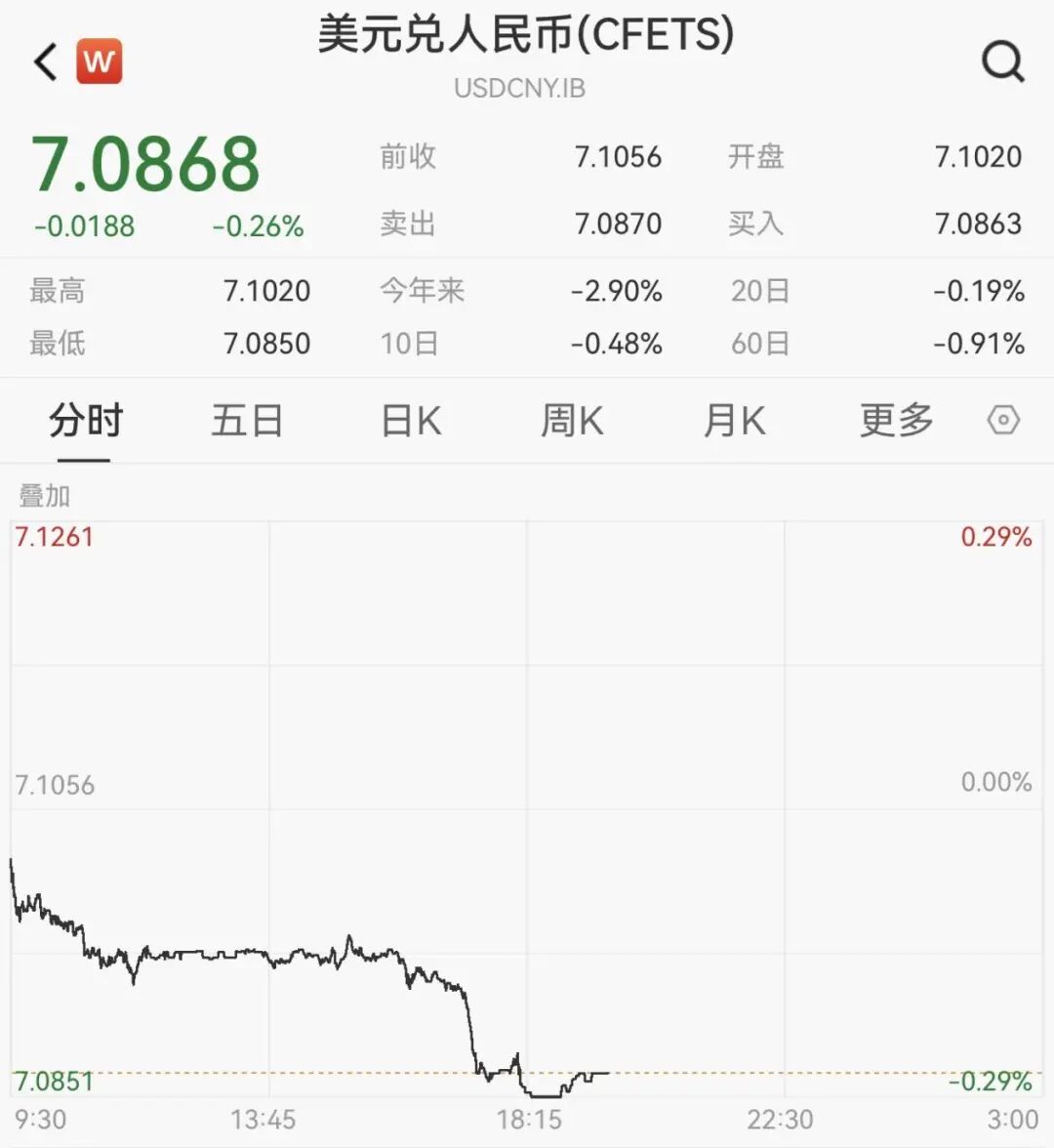Open chart settings hexagon icon
Viewport: 1054px width, 1148px height.
click(1003, 421)
